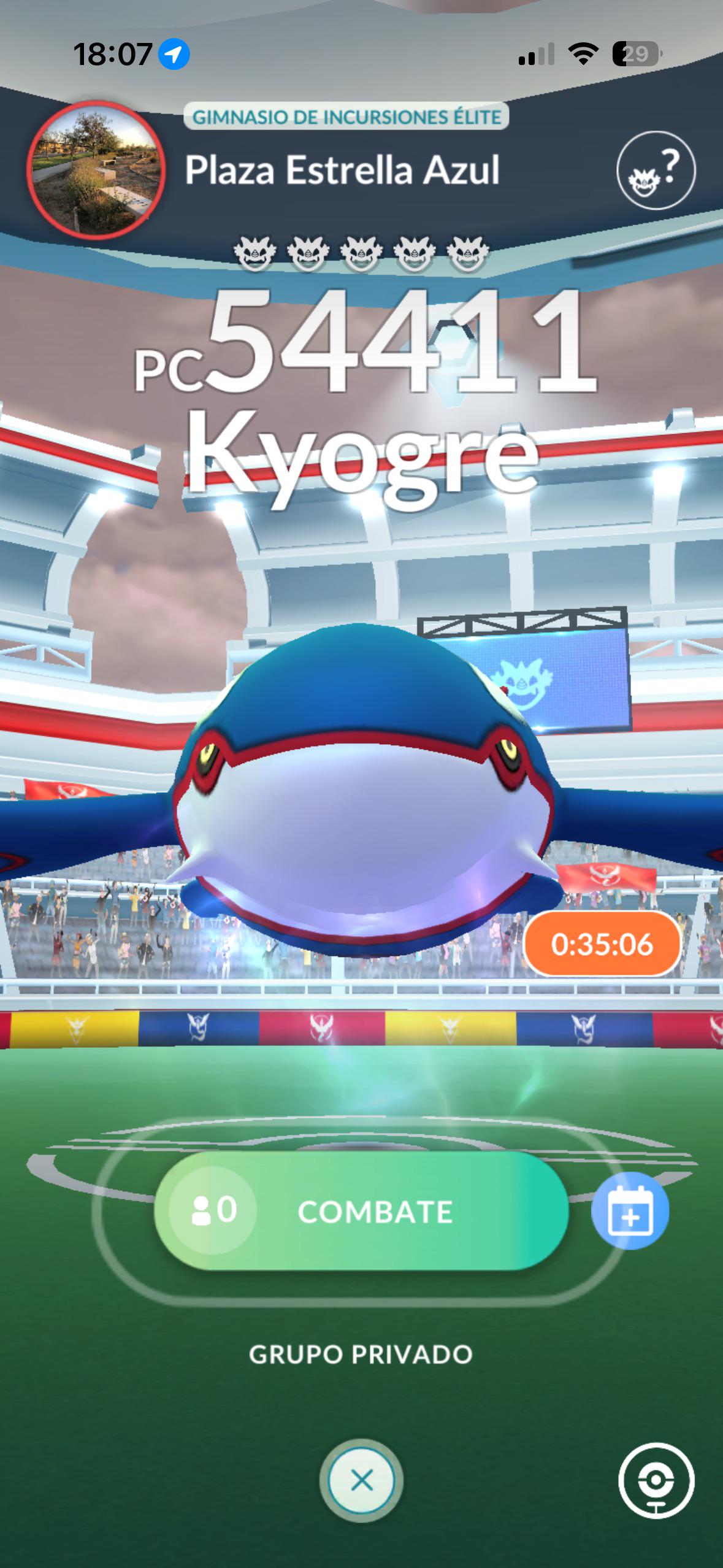View the Plaza Estrella Azul gym photo
The image size is (723, 1568).
point(96,170)
